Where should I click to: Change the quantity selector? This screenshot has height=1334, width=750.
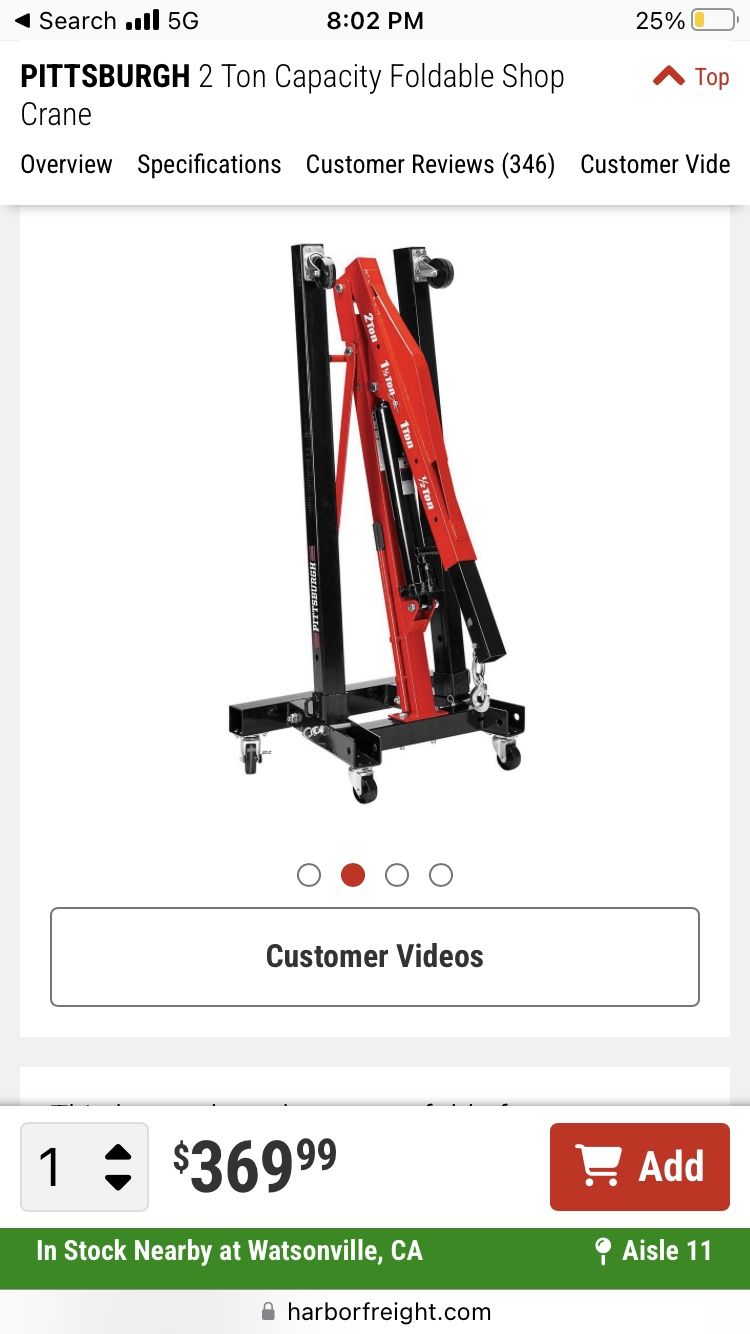pyautogui.click(x=85, y=1167)
